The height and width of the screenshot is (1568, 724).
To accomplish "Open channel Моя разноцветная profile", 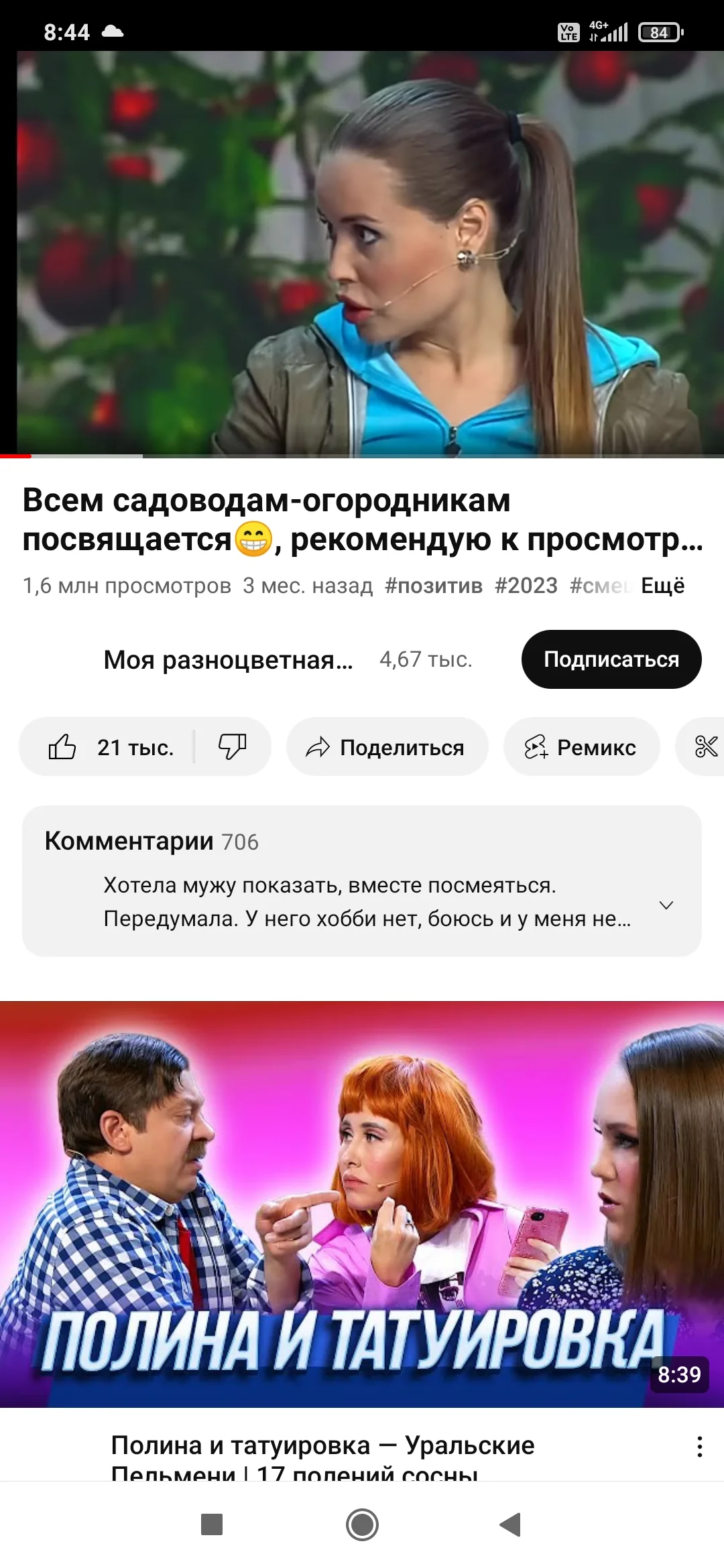I will (x=228, y=659).
